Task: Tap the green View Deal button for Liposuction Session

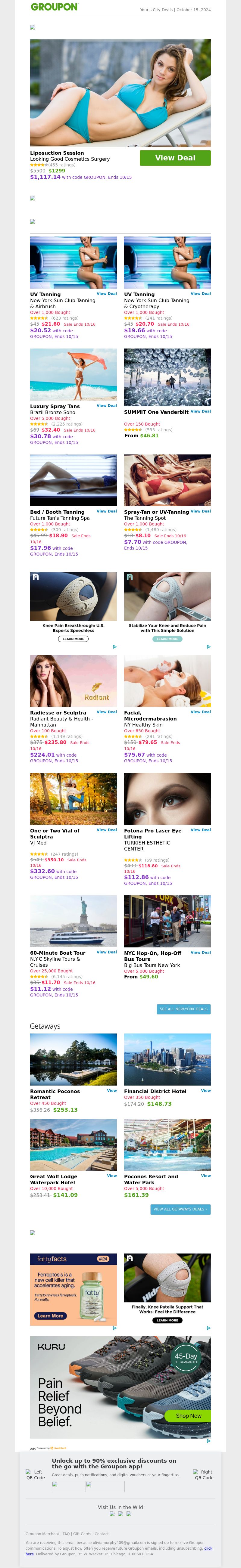Action: coord(175,158)
